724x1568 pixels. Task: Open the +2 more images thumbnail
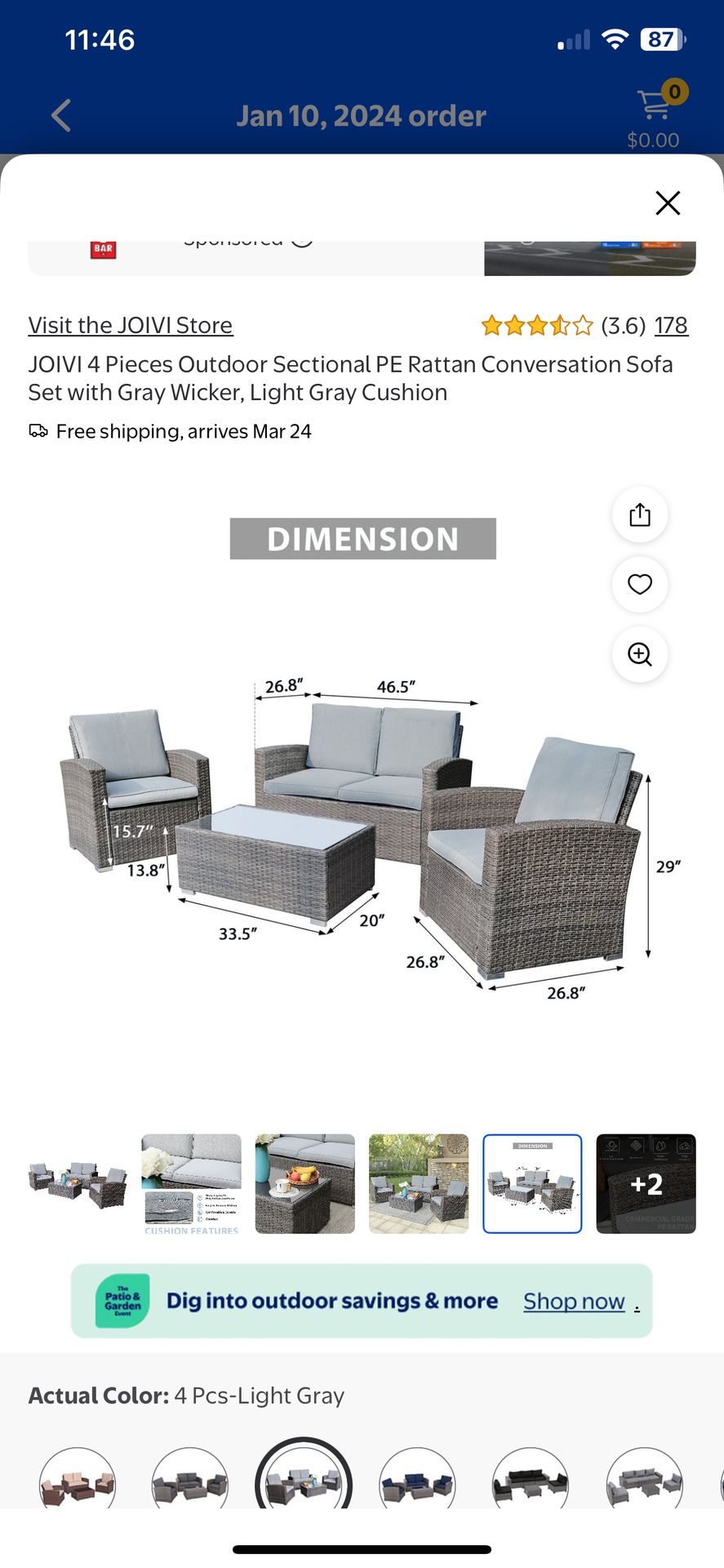click(646, 1183)
